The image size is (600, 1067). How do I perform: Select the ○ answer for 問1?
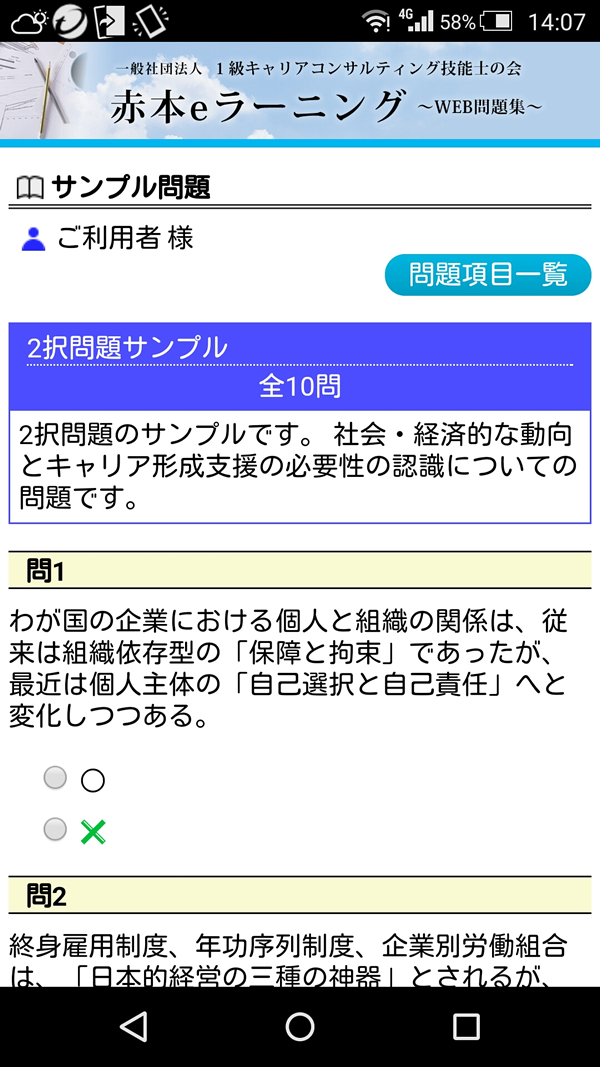pyautogui.click(x=55, y=777)
